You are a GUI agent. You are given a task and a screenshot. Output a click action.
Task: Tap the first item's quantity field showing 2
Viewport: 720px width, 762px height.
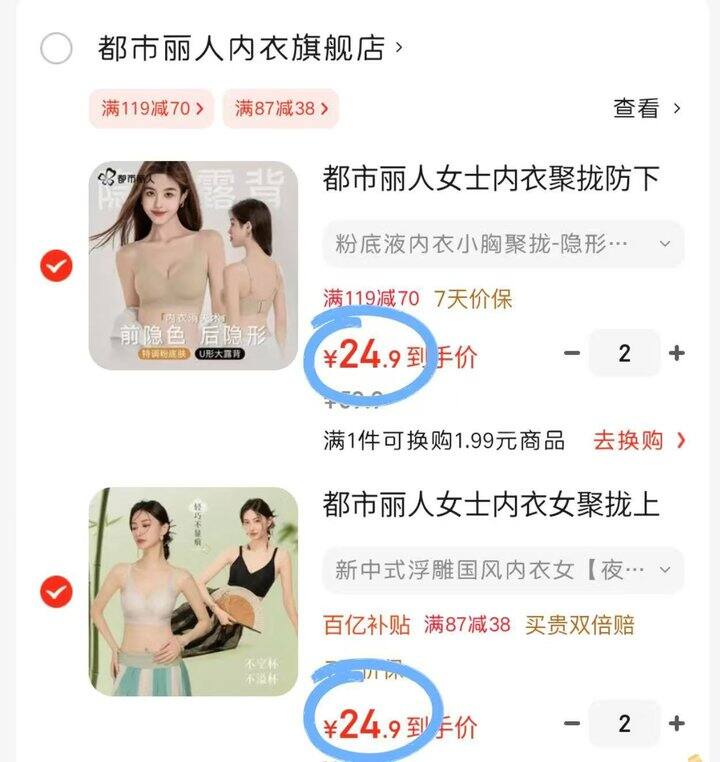(625, 352)
